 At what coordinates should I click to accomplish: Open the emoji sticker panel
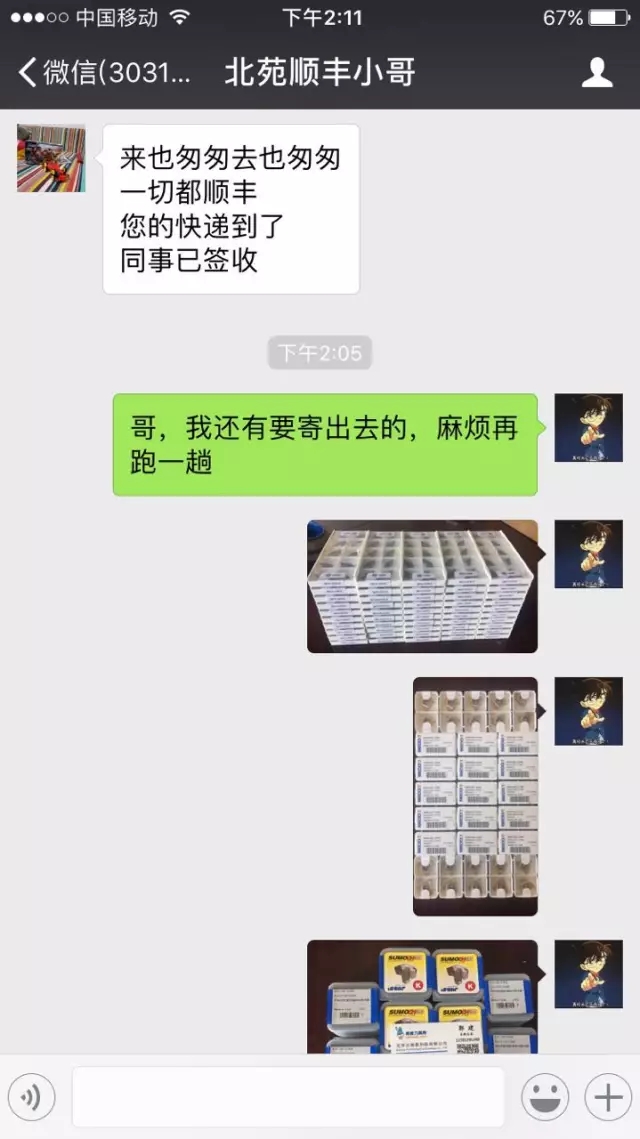coord(545,1098)
